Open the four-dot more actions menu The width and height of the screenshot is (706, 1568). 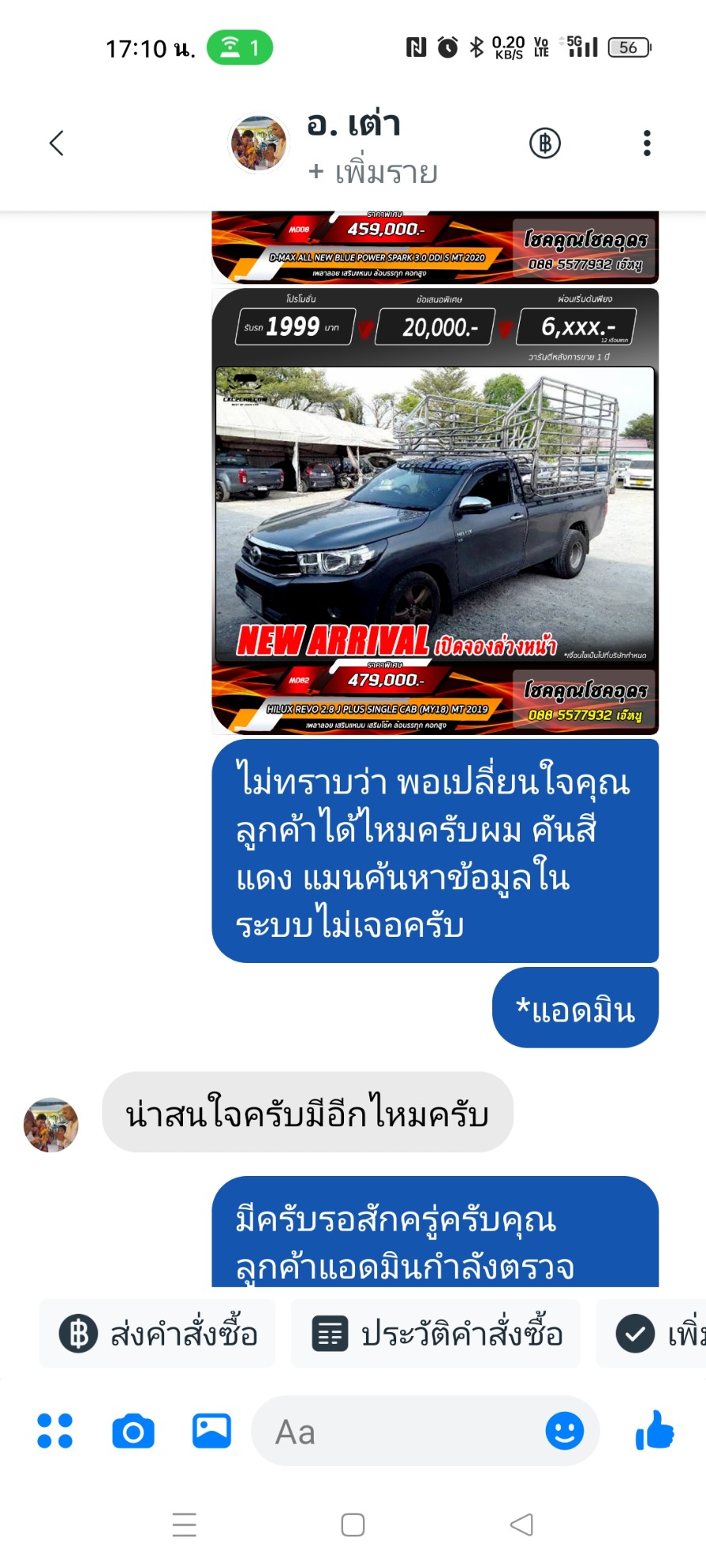click(55, 1431)
